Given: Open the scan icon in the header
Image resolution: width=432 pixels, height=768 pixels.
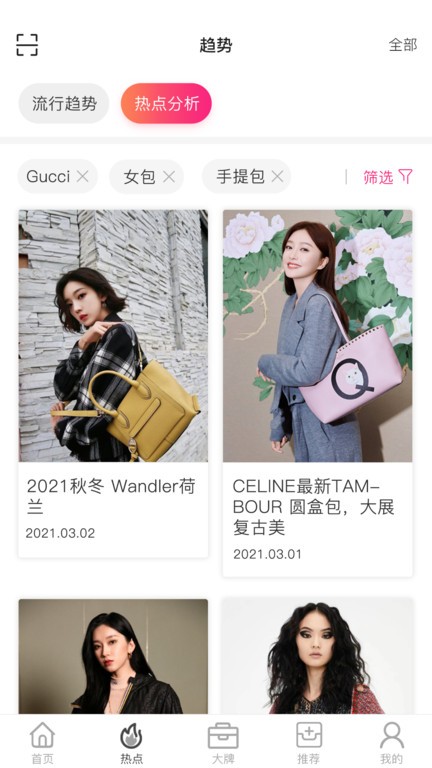Looking at the screenshot, I should click(x=27, y=45).
